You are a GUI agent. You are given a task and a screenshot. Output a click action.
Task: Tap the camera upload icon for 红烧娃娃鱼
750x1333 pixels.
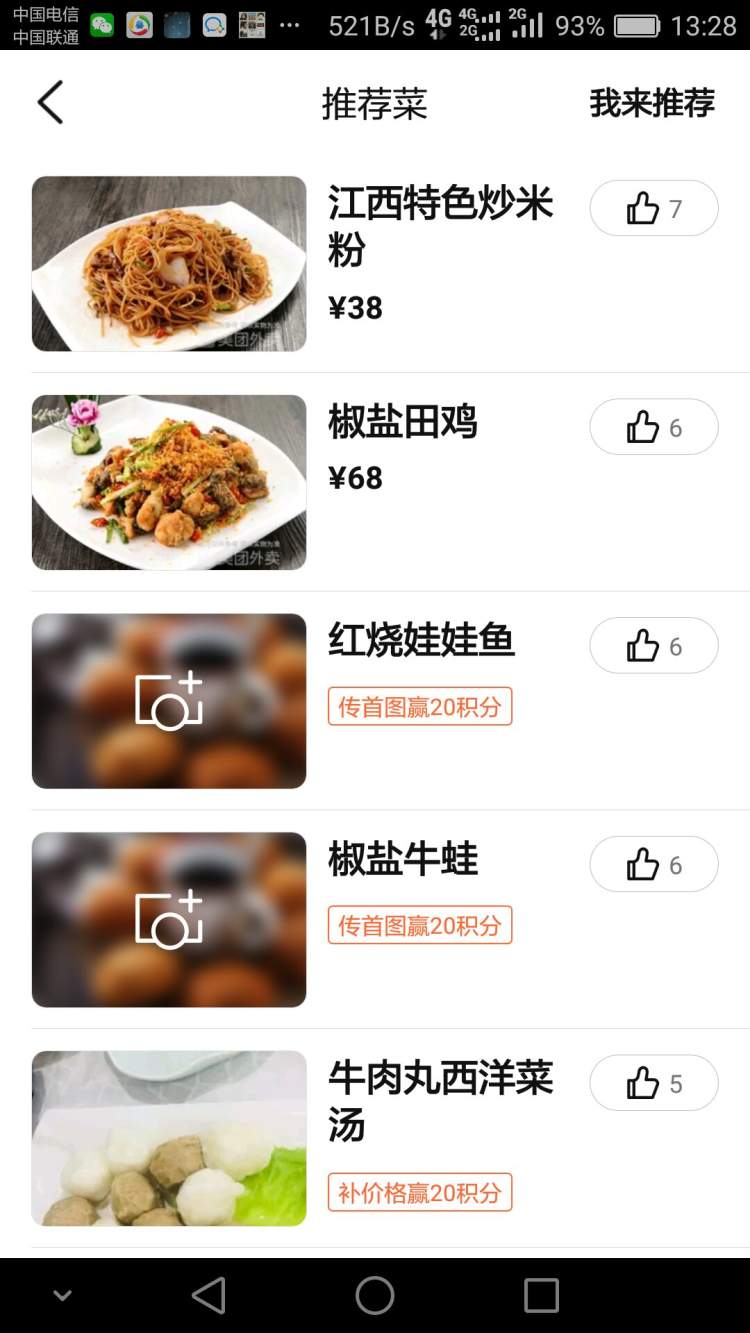click(x=168, y=700)
